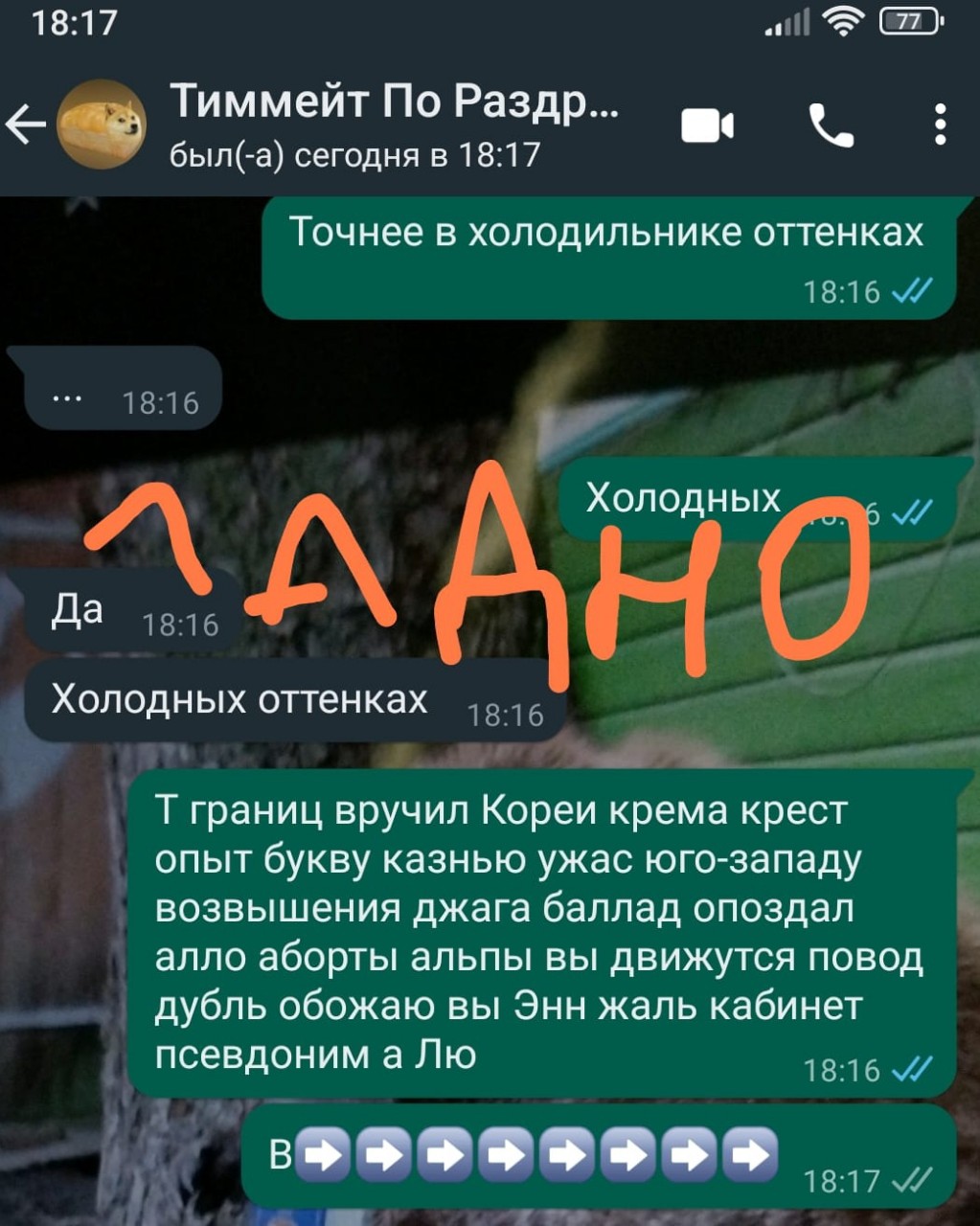
Task: Open the overflow menu
Action: pyautogui.click(x=941, y=125)
